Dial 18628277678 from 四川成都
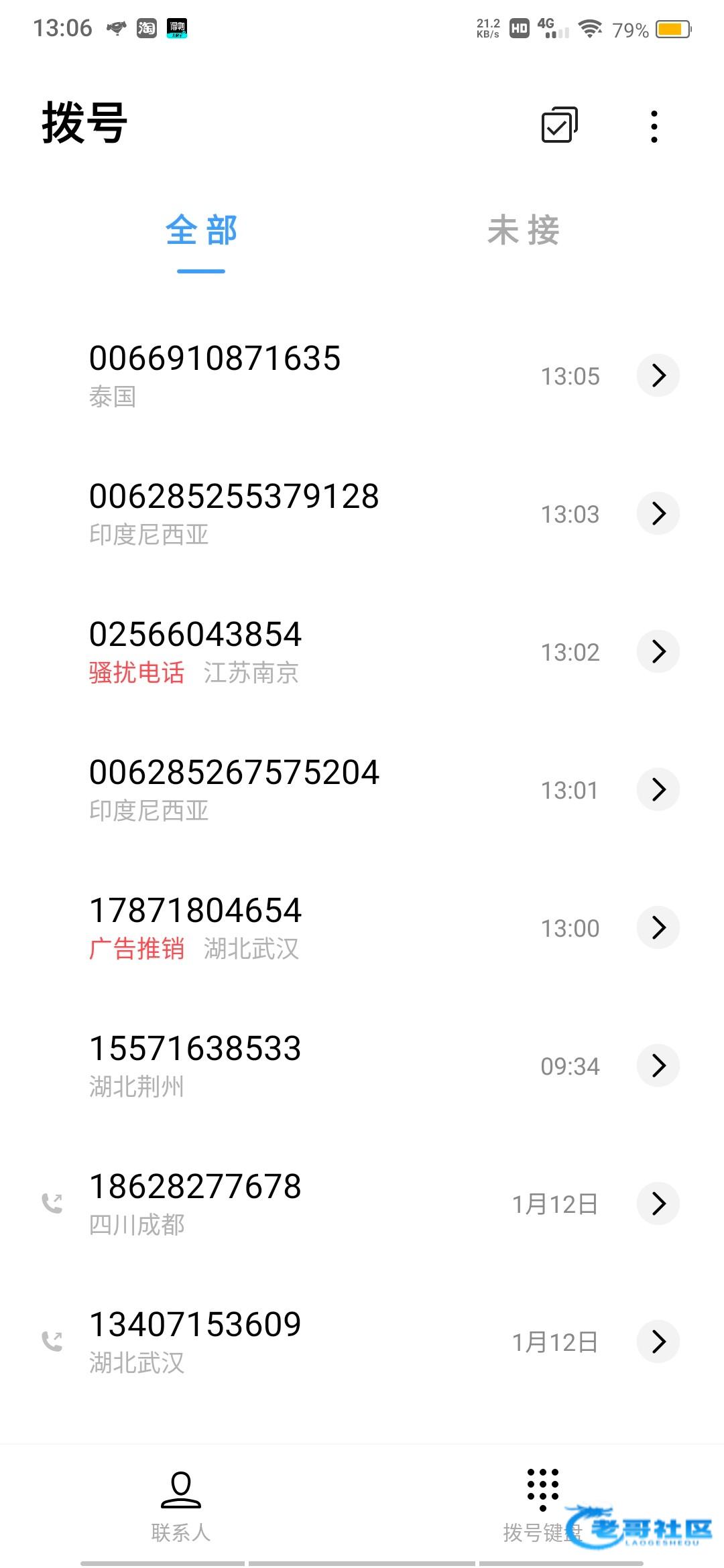The image size is (724, 1568). click(x=195, y=1202)
